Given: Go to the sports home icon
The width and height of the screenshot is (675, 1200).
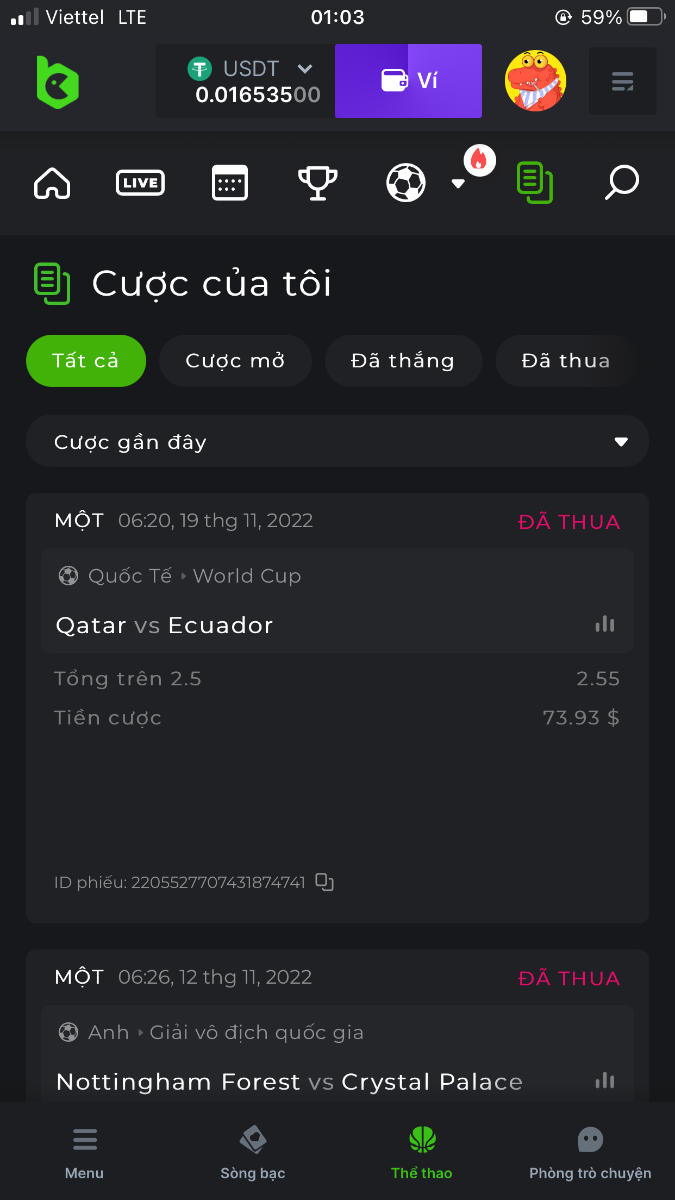Looking at the screenshot, I should (x=52, y=183).
